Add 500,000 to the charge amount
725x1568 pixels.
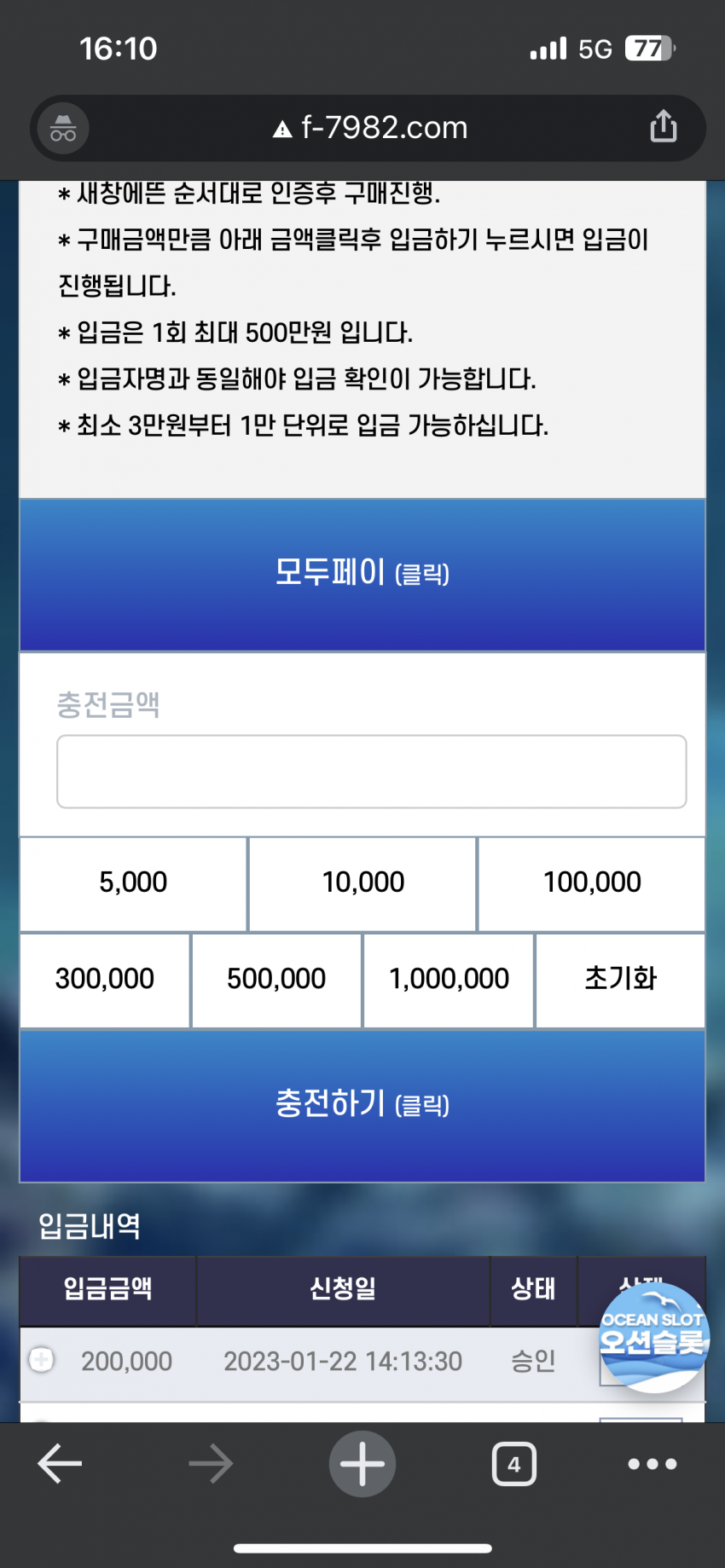[x=276, y=979]
